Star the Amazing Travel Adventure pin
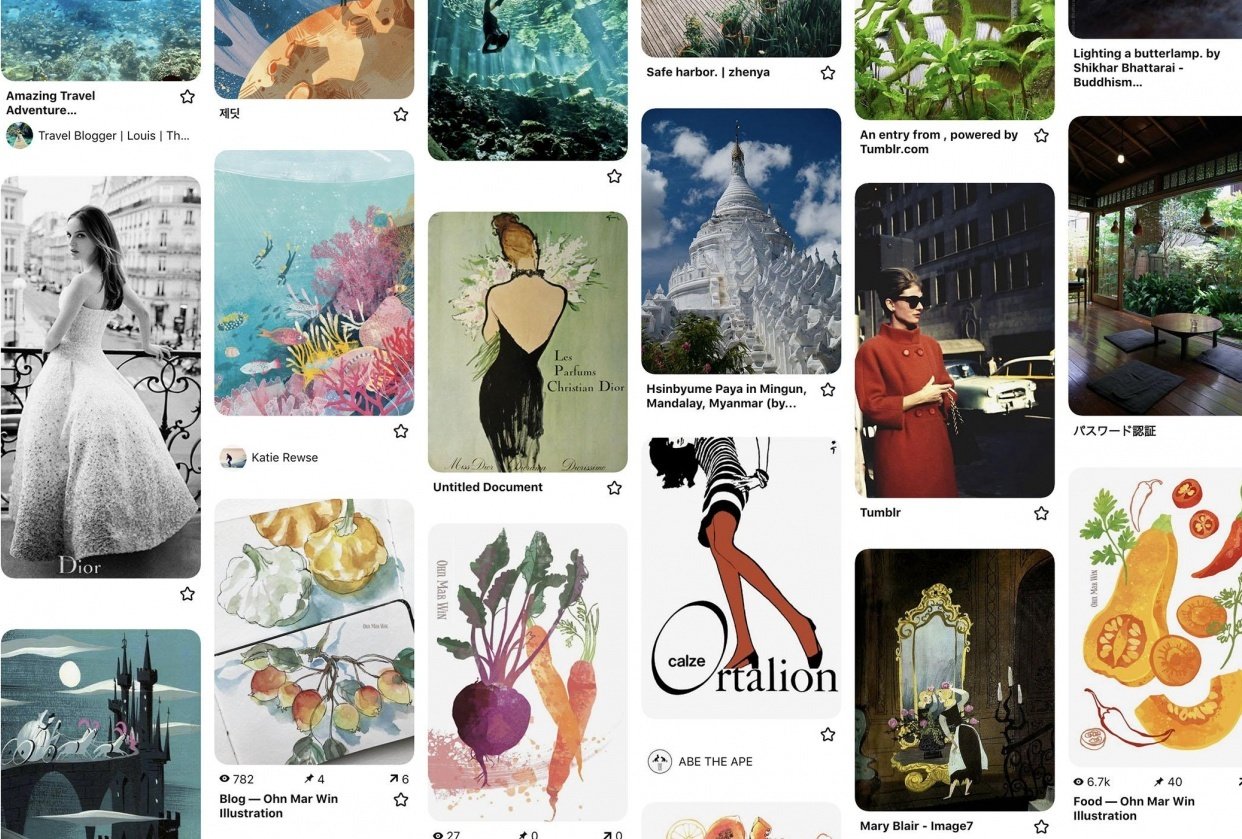Image resolution: width=1242 pixels, height=839 pixels. (x=187, y=97)
